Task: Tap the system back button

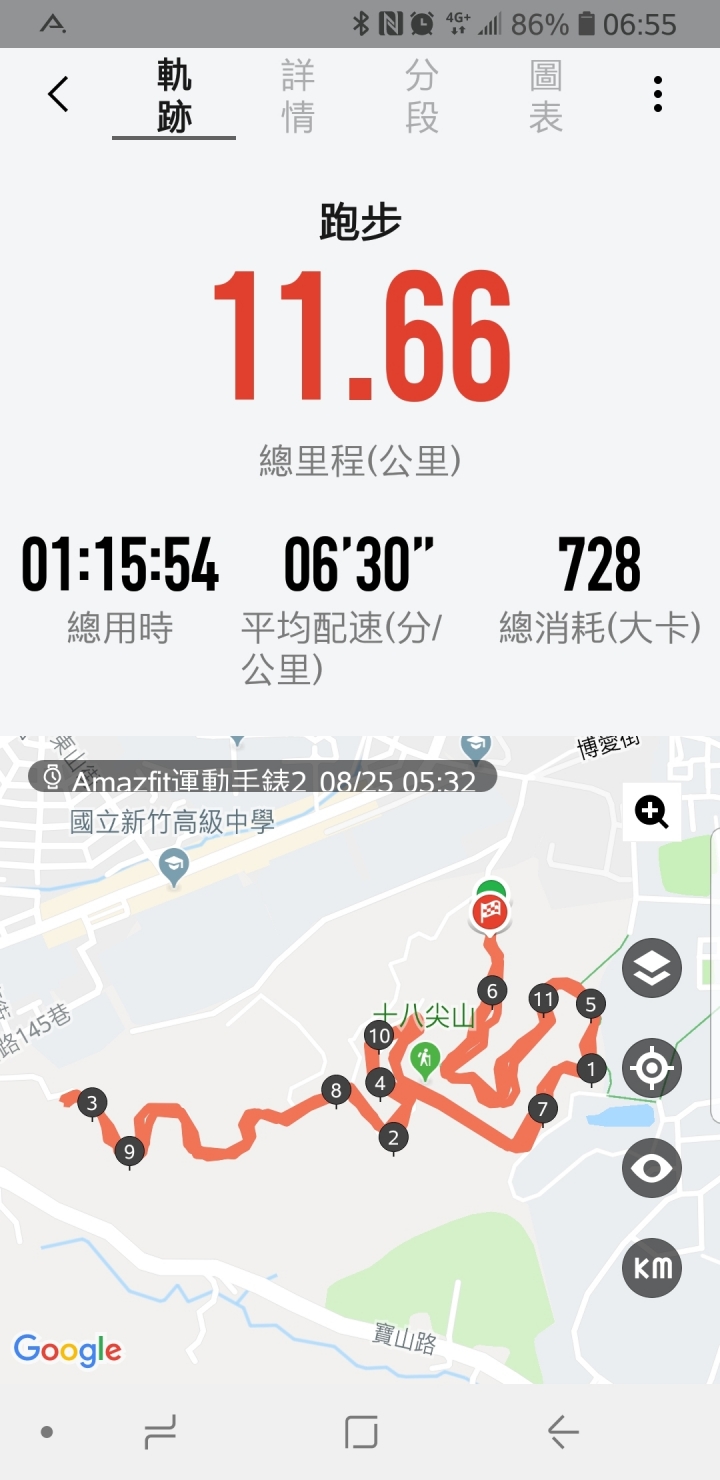Action: (x=563, y=1432)
